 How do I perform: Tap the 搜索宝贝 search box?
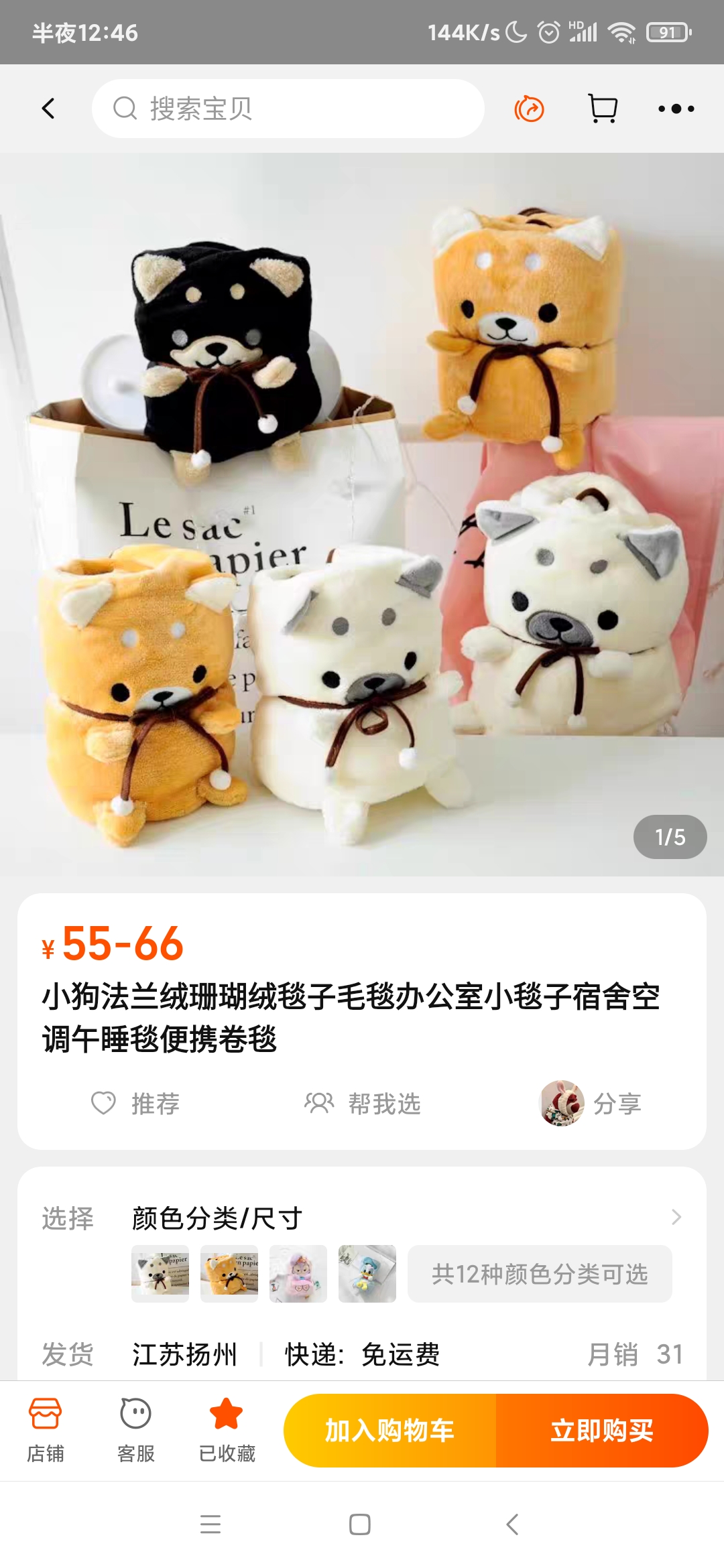pyautogui.click(x=288, y=109)
